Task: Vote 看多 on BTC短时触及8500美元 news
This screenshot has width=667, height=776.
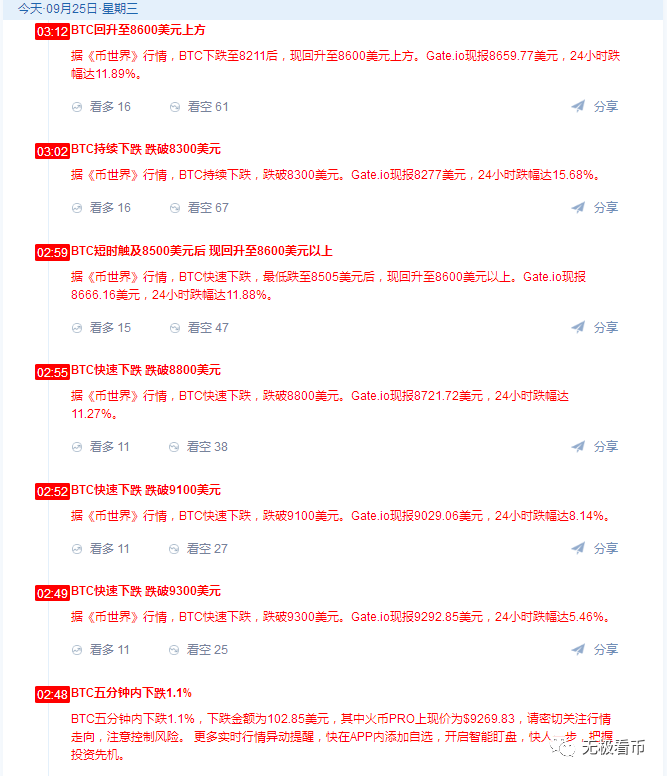Action: (102, 328)
